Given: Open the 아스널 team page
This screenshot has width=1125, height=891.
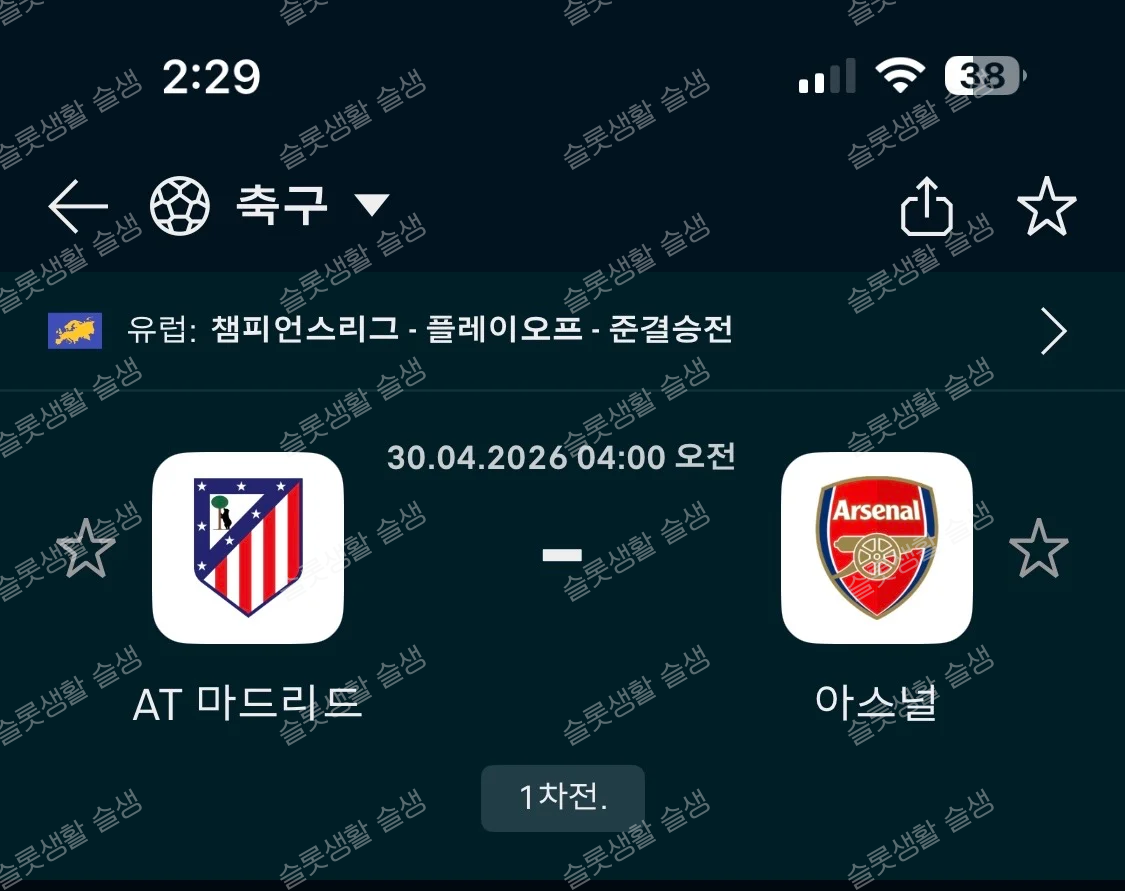Looking at the screenshot, I should point(876,548).
